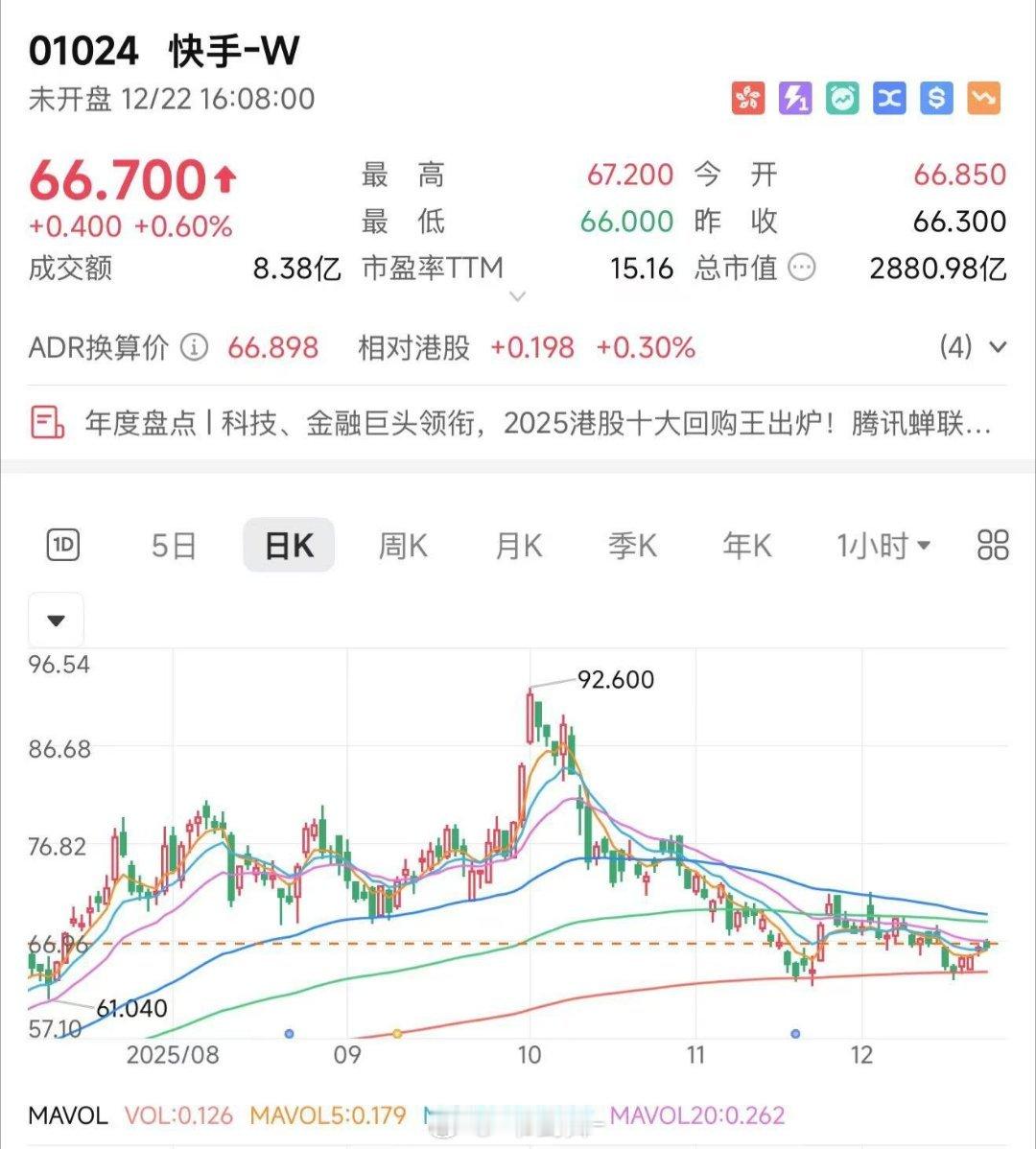The image size is (1036, 1149).
Task: Open the chart indicator grid icon
Action: click(x=993, y=545)
